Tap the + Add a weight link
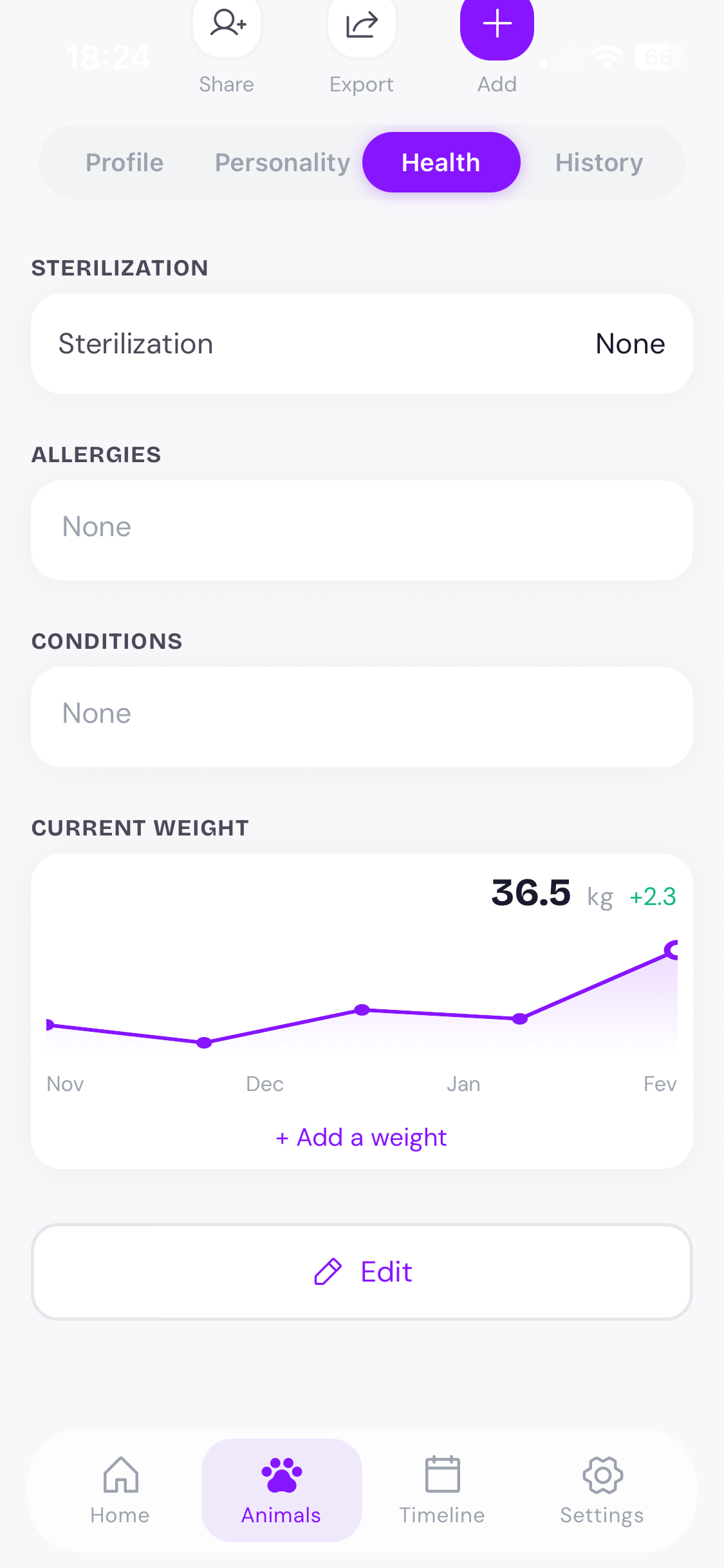The width and height of the screenshot is (724, 1568). click(x=361, y=1137)
